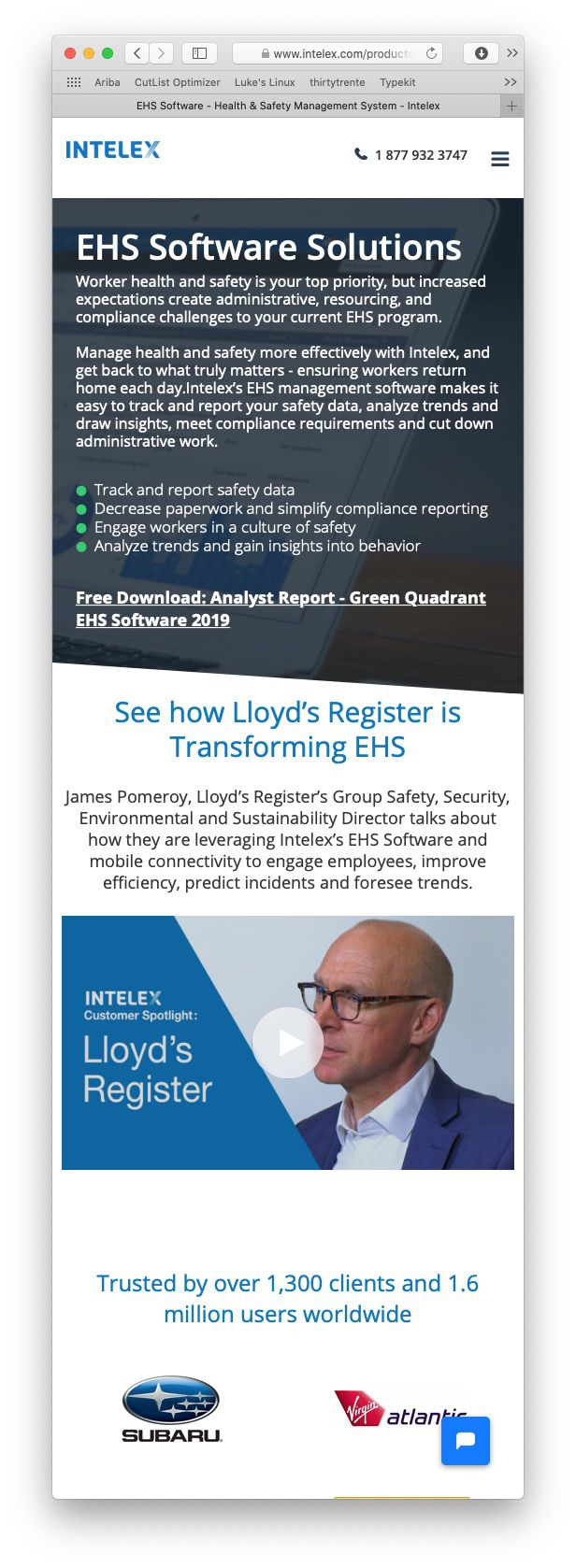Play the Lloyd's Register video

click(288, 1043)
